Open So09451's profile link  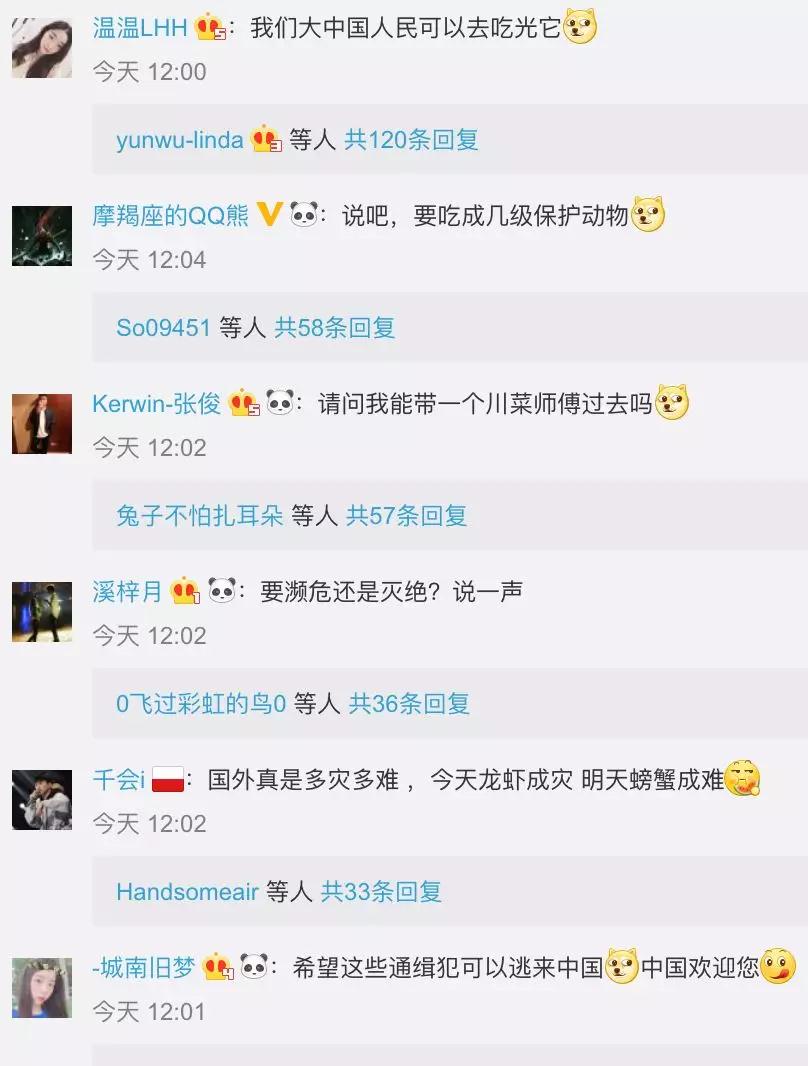click(163, 328)
